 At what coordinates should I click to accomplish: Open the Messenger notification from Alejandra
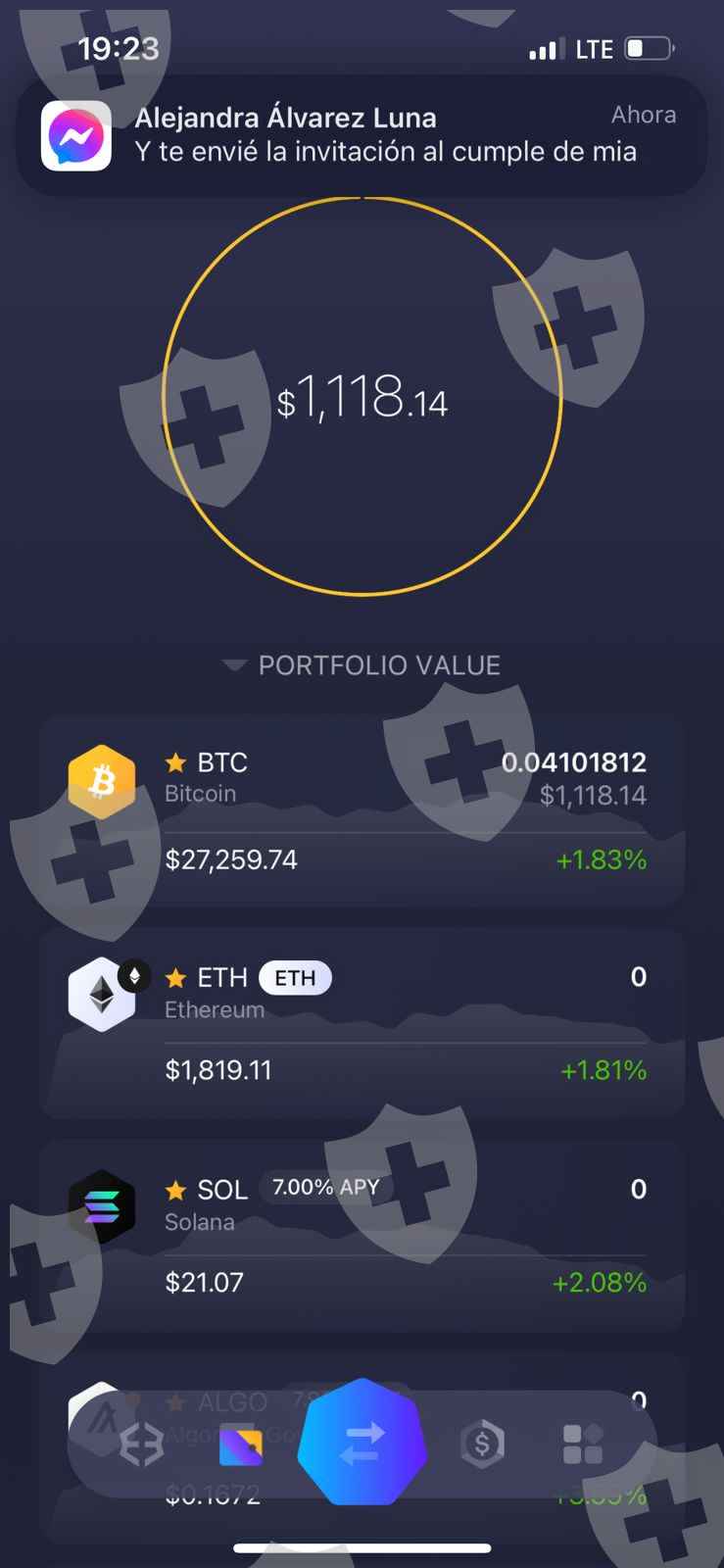pos(362,135)
